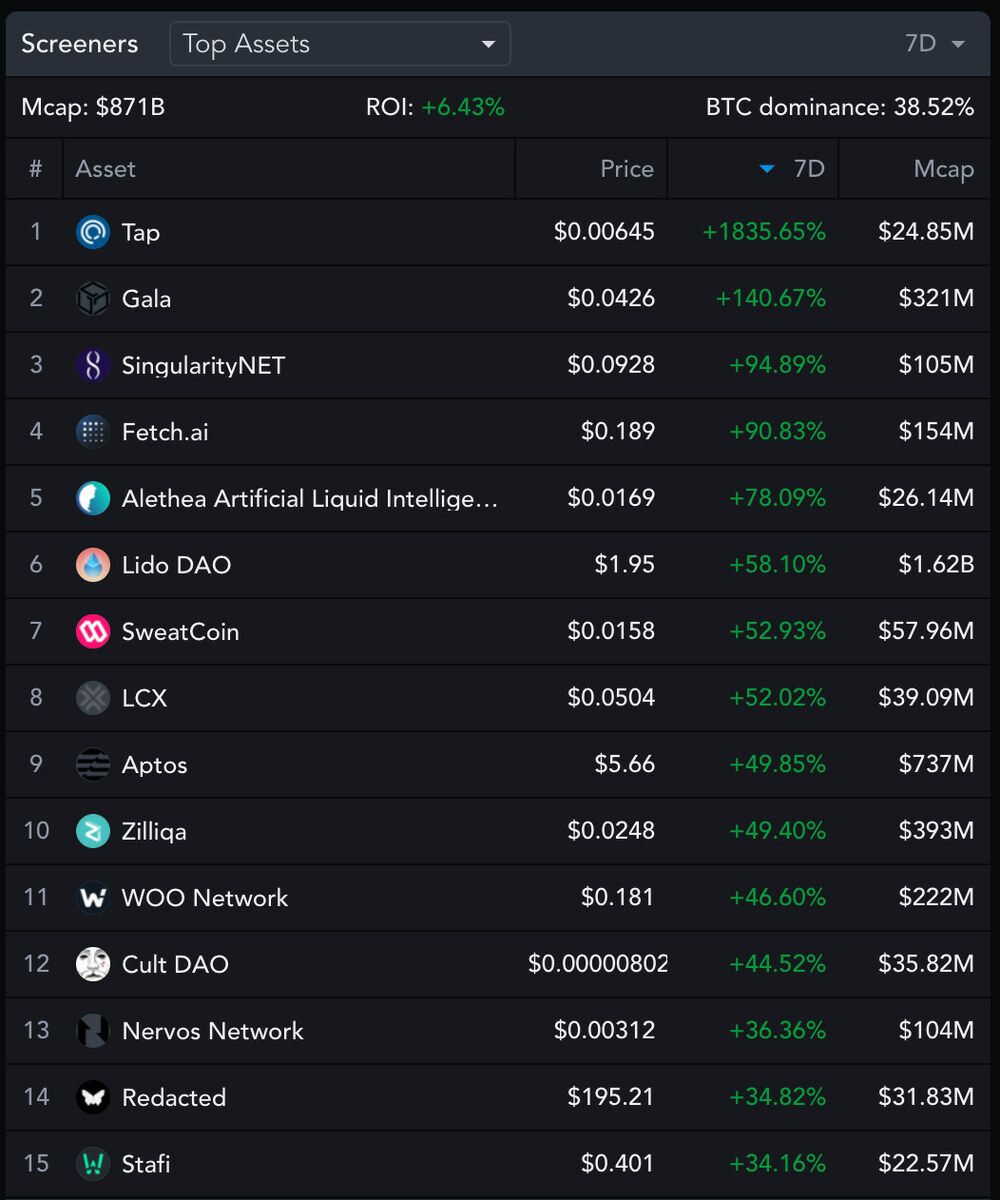Select the Cult DAO row
Screen dimensions: 1000x1200
click(x=175, y=965)
